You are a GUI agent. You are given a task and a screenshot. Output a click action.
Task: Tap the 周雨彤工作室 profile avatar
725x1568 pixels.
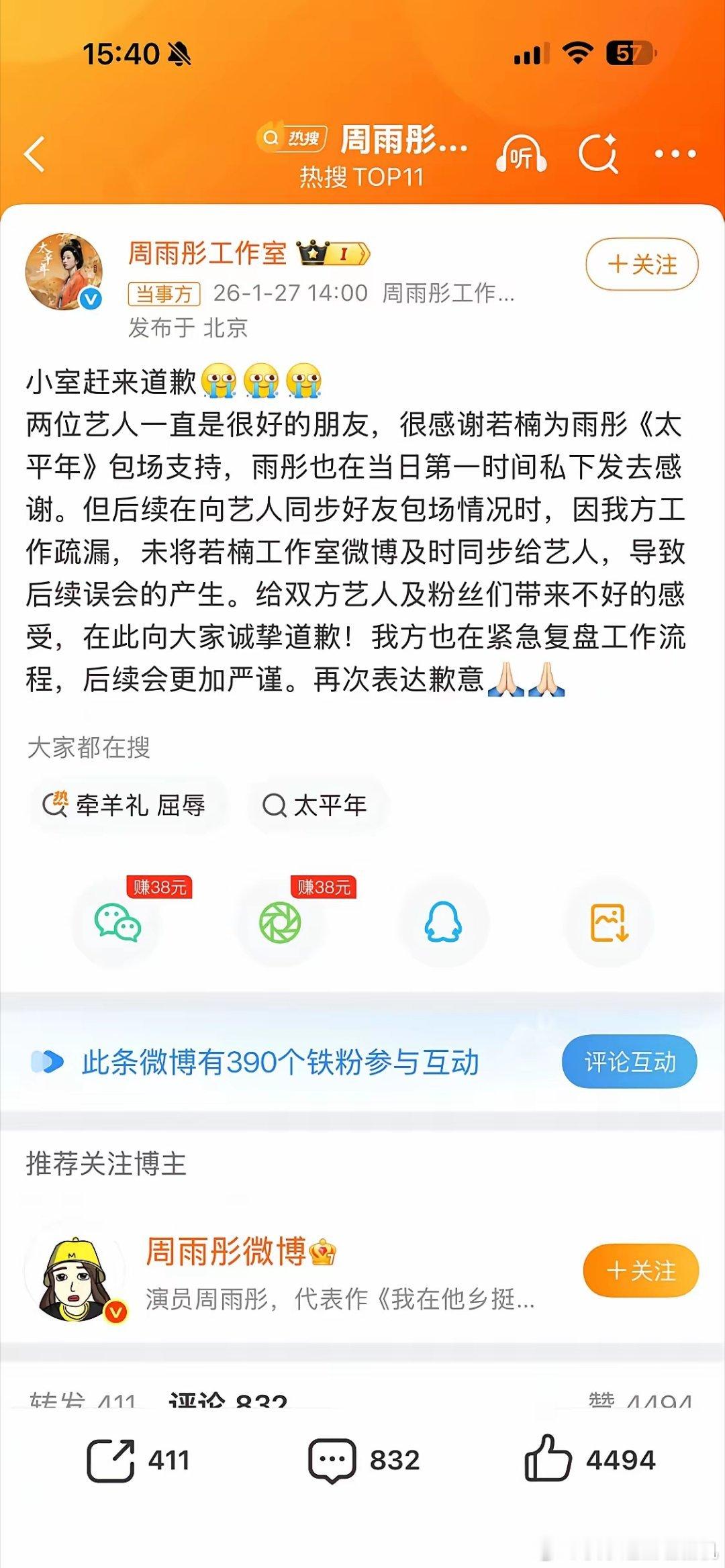(x=64, y=272)
